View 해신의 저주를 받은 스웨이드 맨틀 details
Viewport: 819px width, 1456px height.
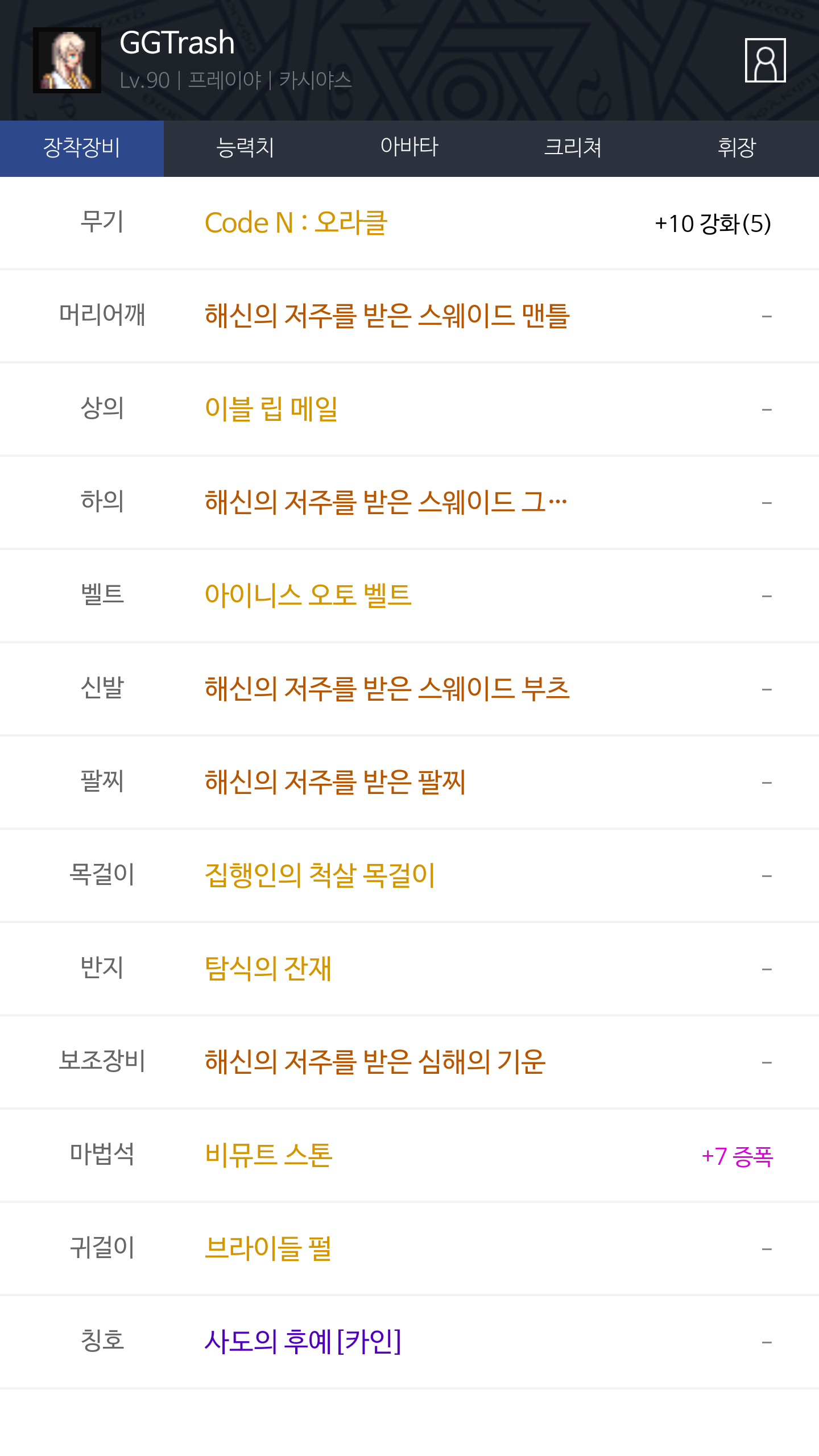[x=387, y=316]
